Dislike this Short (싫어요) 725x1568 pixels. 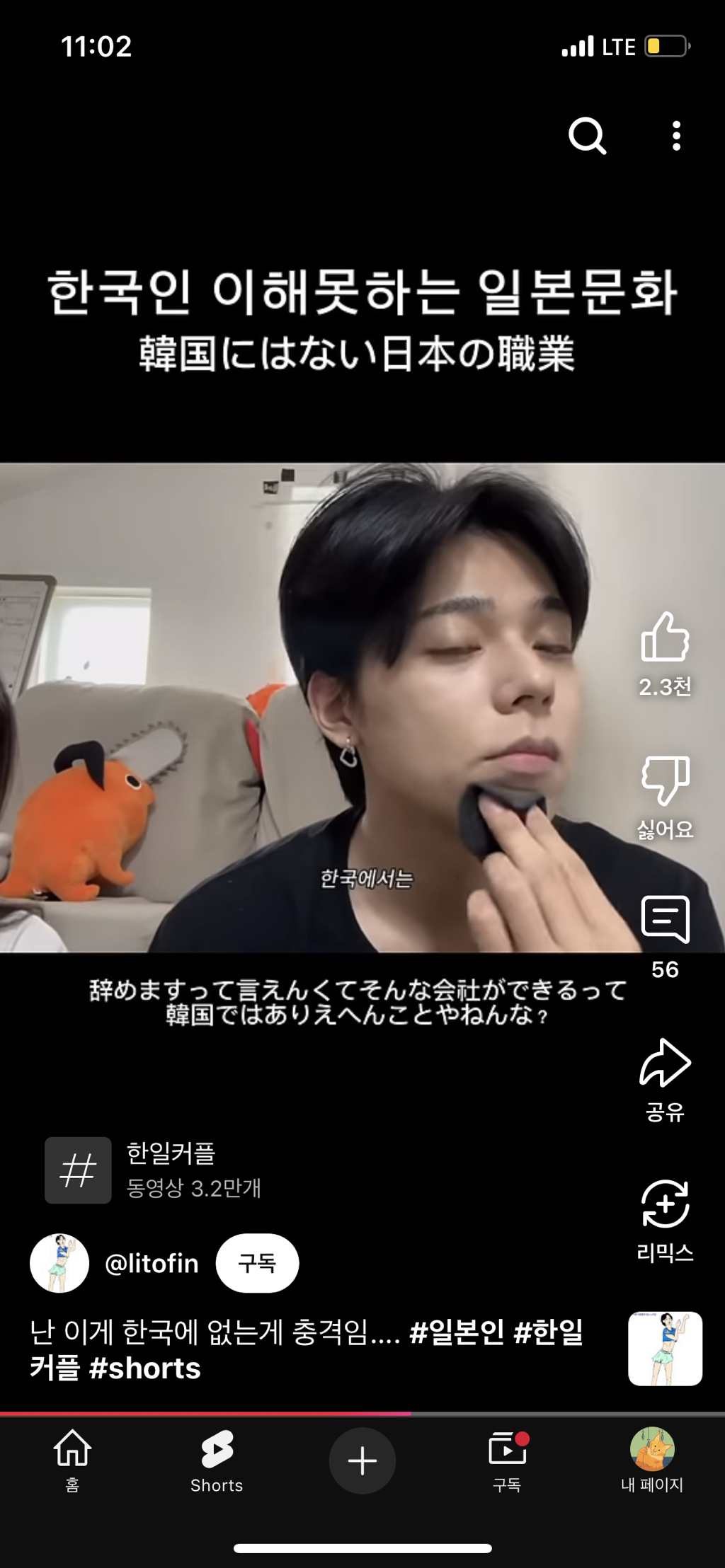tap(665, 780)
